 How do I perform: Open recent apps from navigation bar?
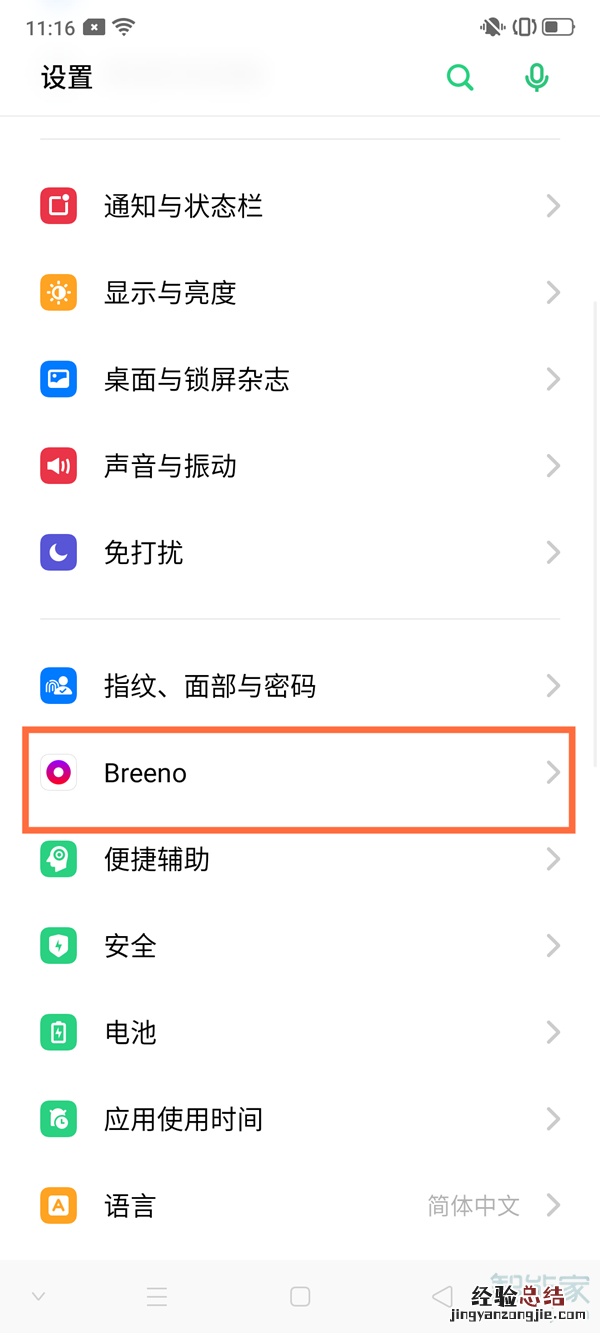pos(157,1297)
